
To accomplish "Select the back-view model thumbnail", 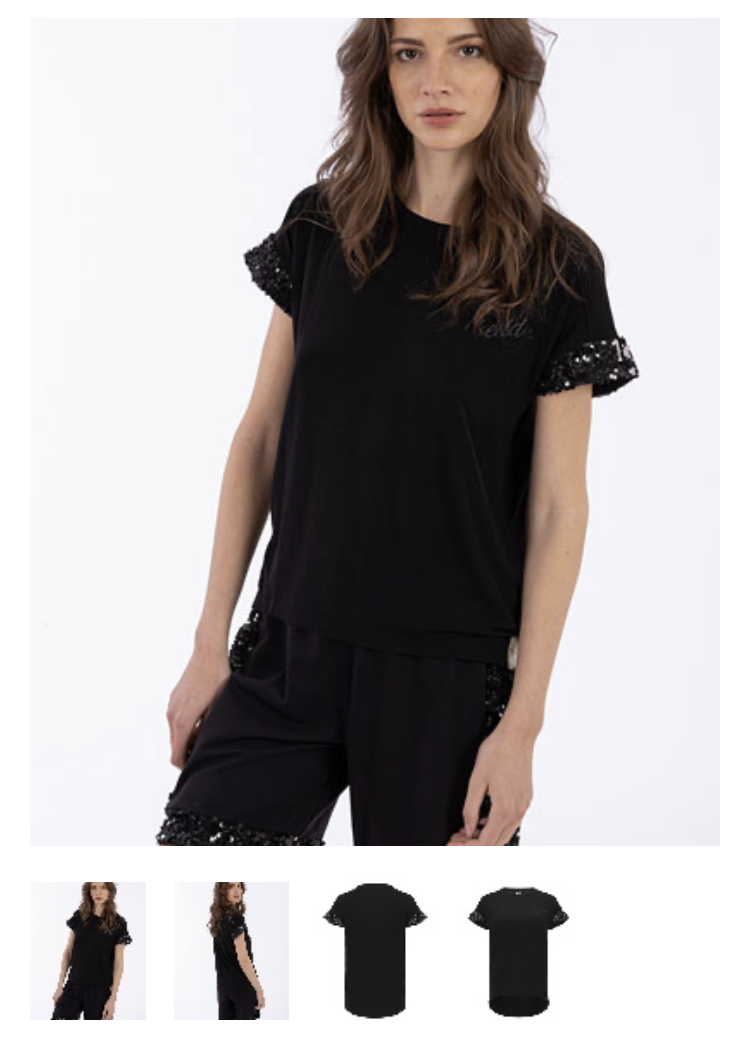I will (x=231, y=950).
